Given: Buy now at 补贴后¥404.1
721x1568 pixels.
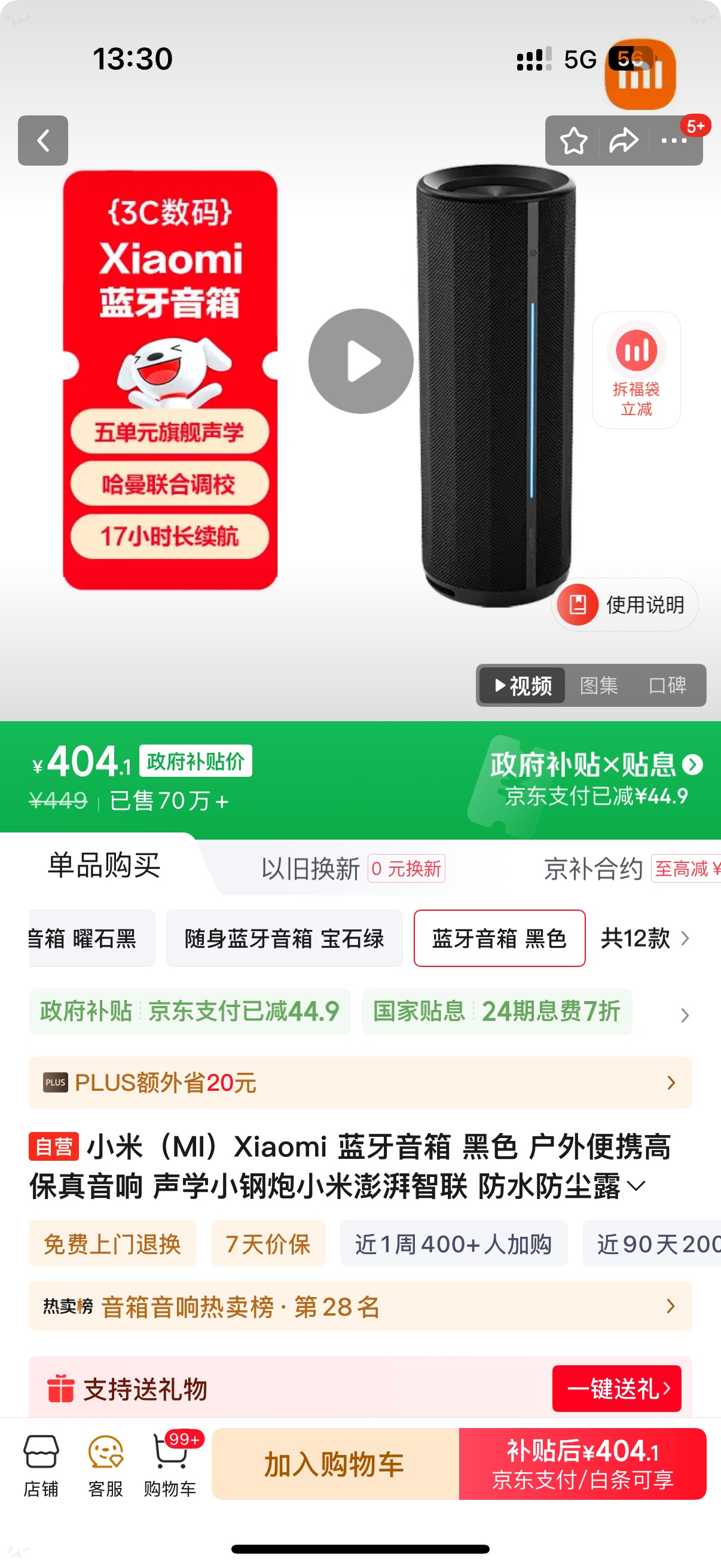Looking at the screenshot, I should [582, 1464].
